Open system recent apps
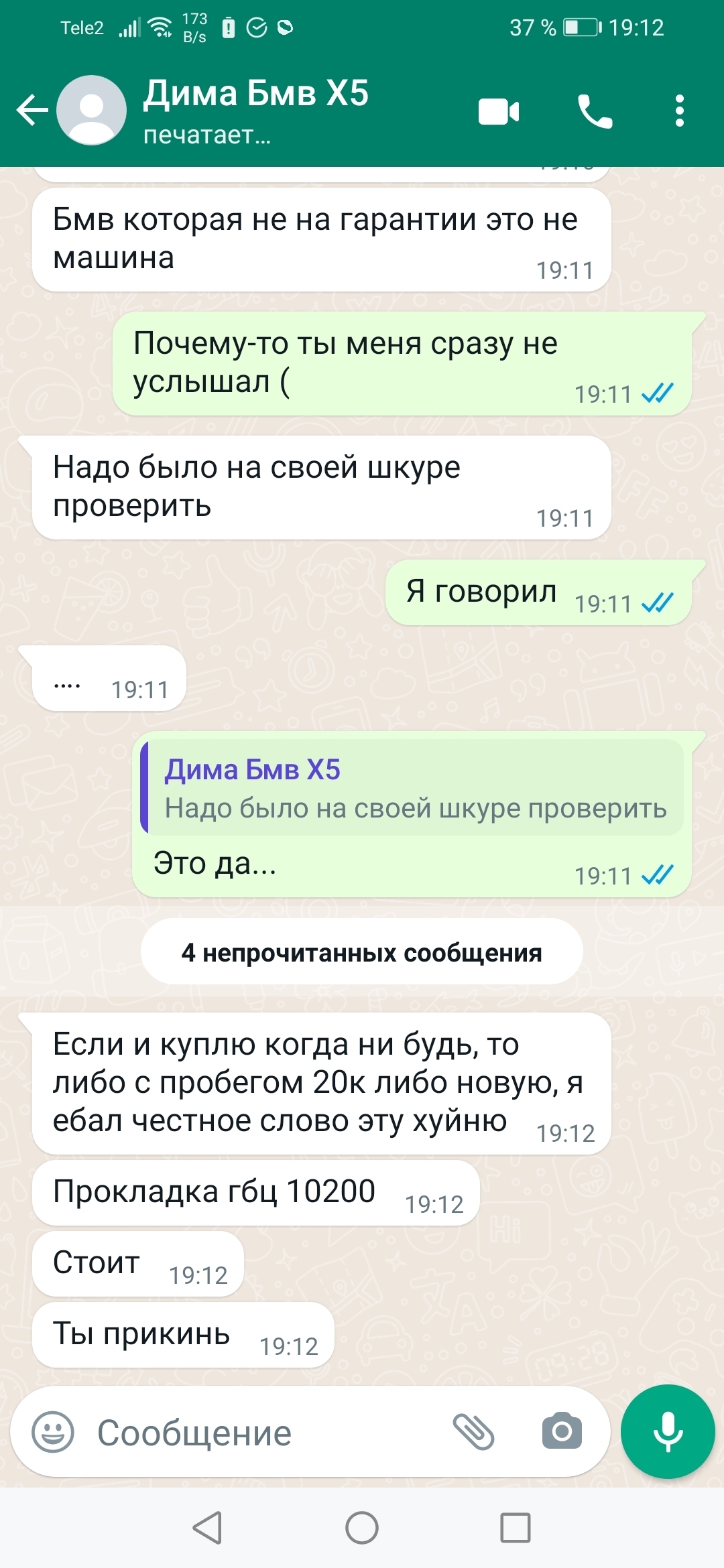Viewport: 724px width, 1568px height. [516, 1528]
